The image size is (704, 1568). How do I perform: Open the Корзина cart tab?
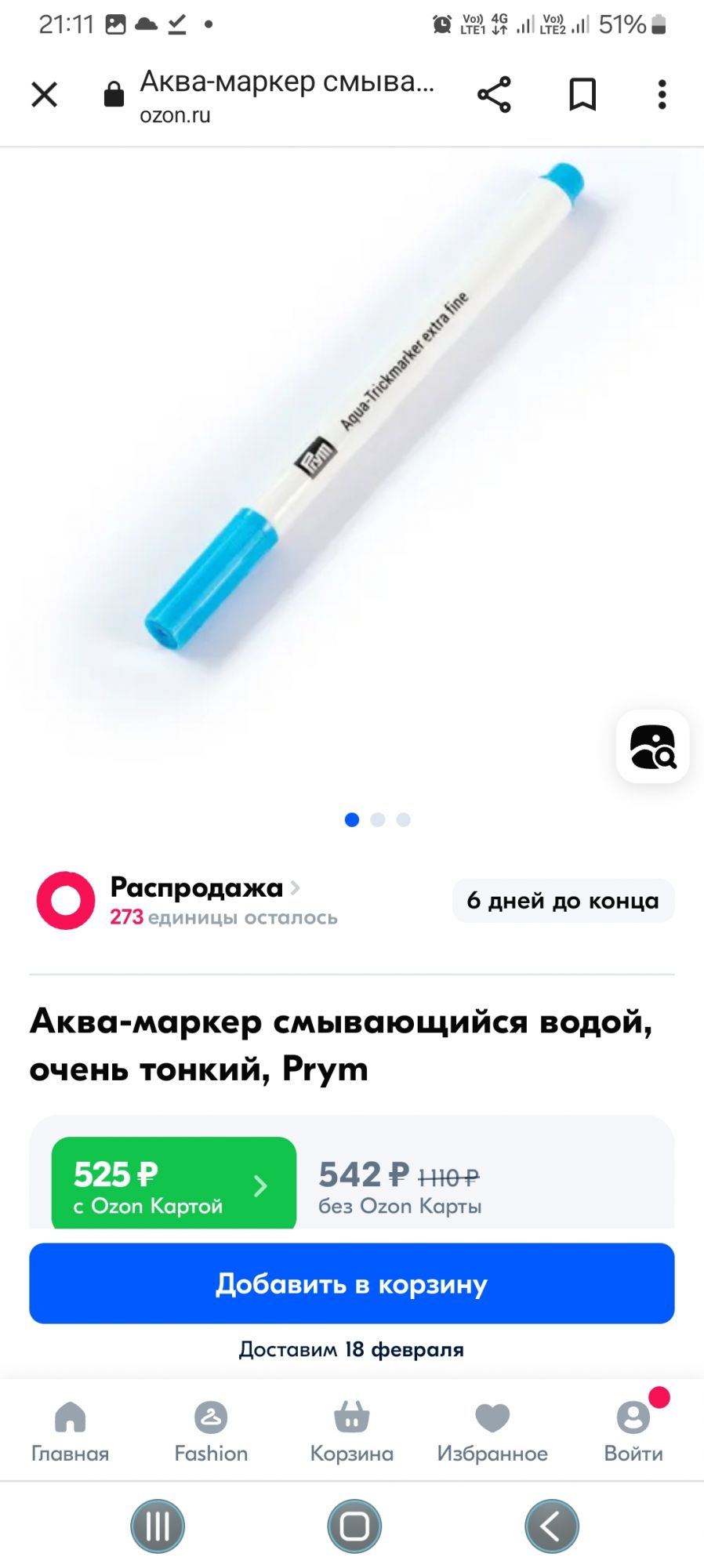click(351, 1432)
